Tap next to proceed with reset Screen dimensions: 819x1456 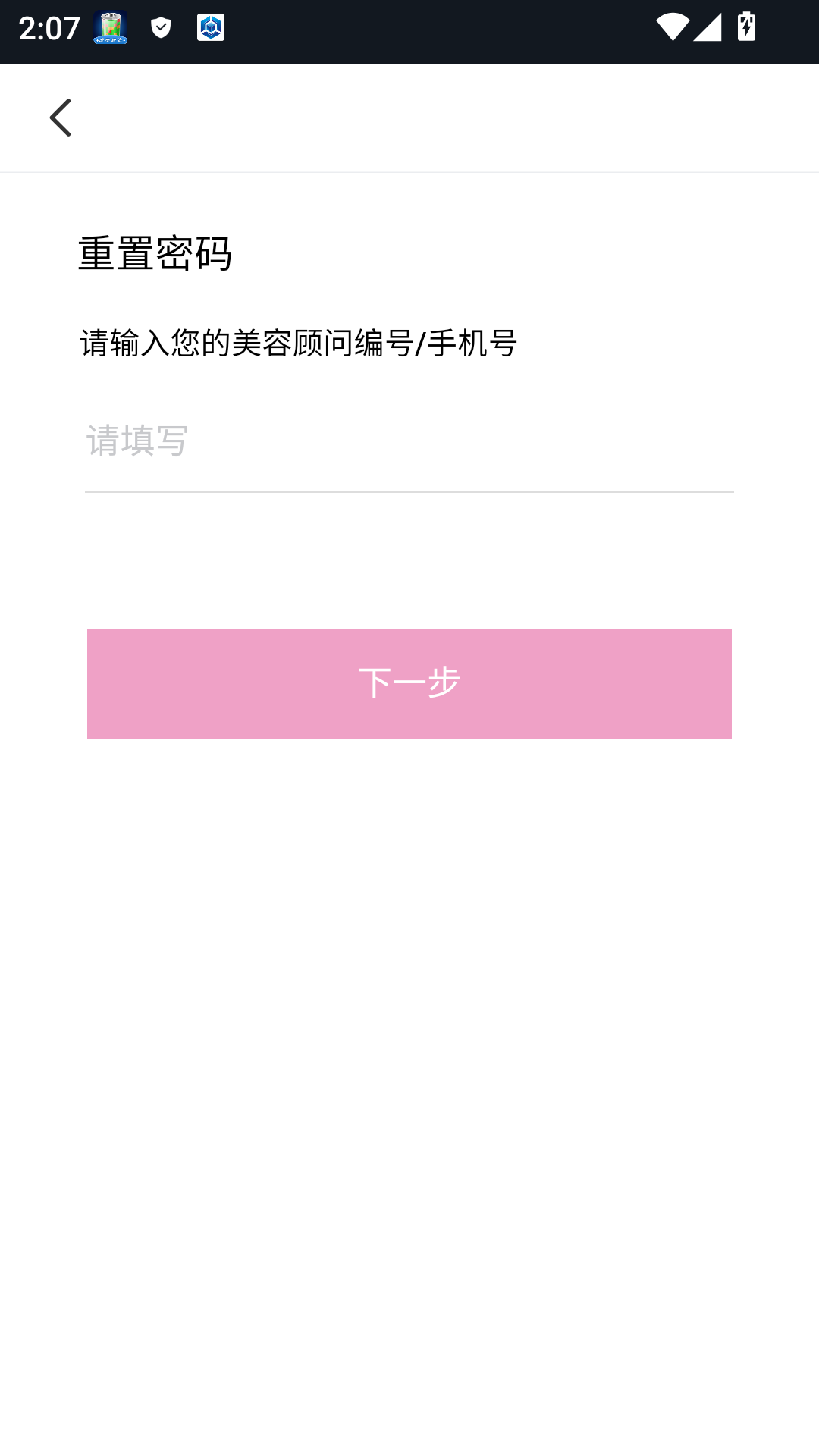point(409,682)
